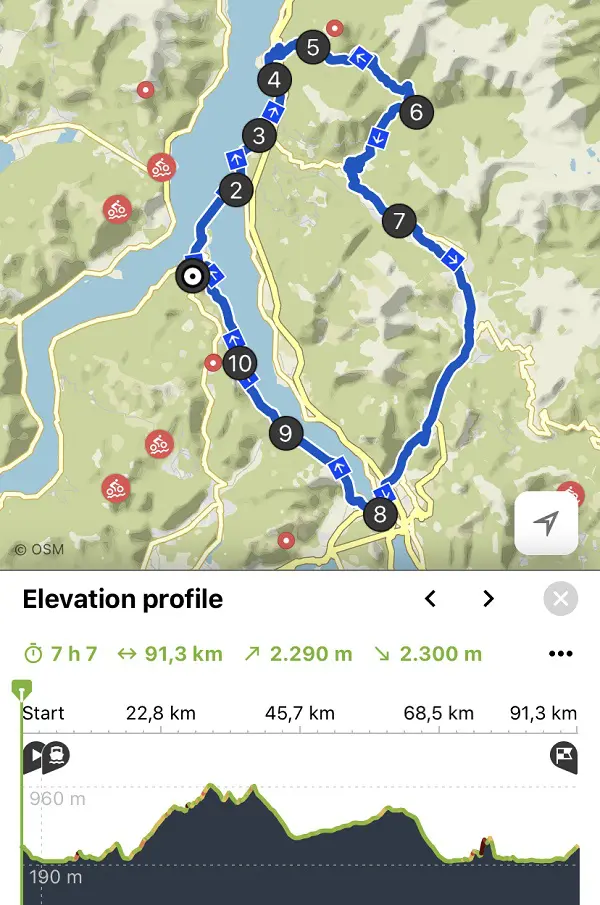Open the three-dot more options menu
The width and height of the screenshot is (600, 905).
[x=560, y=654]
